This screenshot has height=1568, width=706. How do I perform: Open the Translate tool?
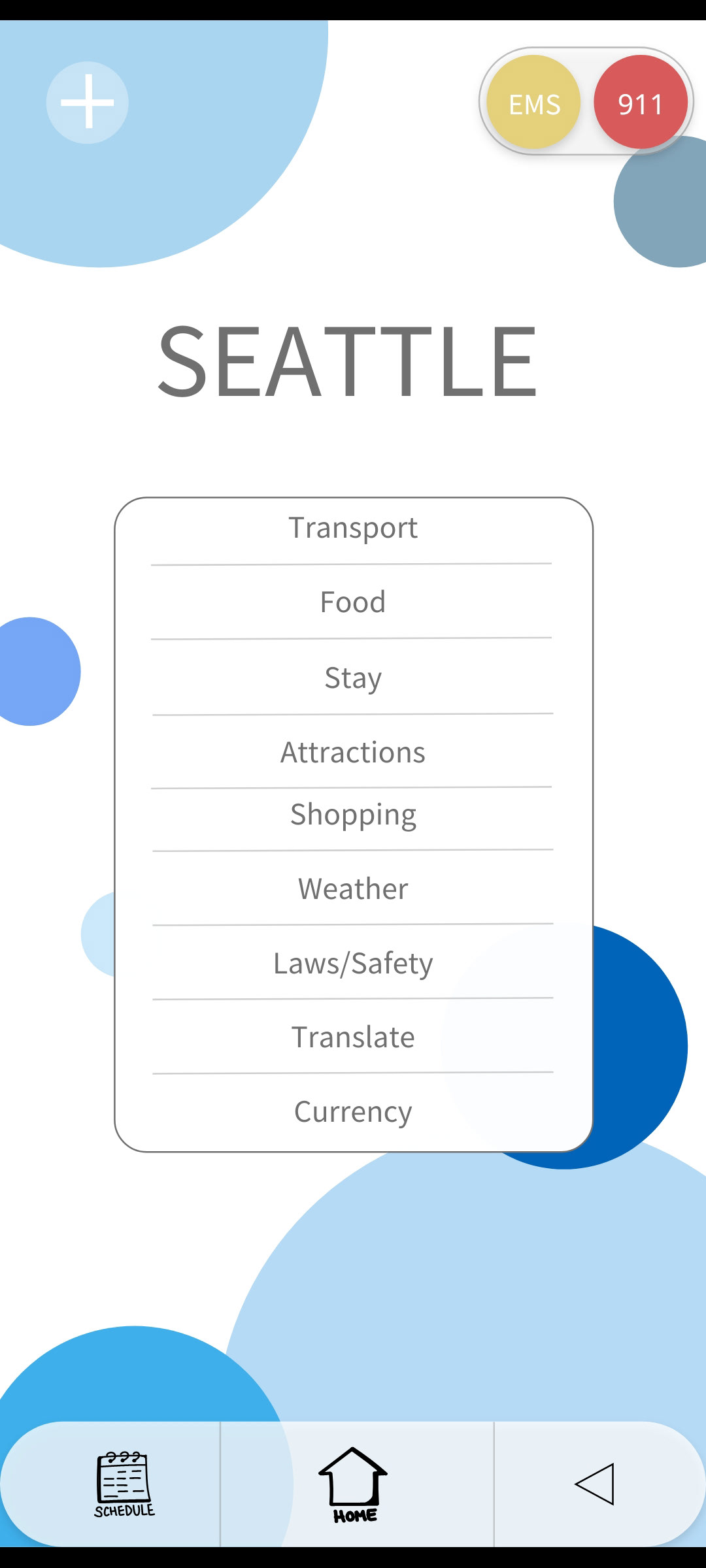353,1037
